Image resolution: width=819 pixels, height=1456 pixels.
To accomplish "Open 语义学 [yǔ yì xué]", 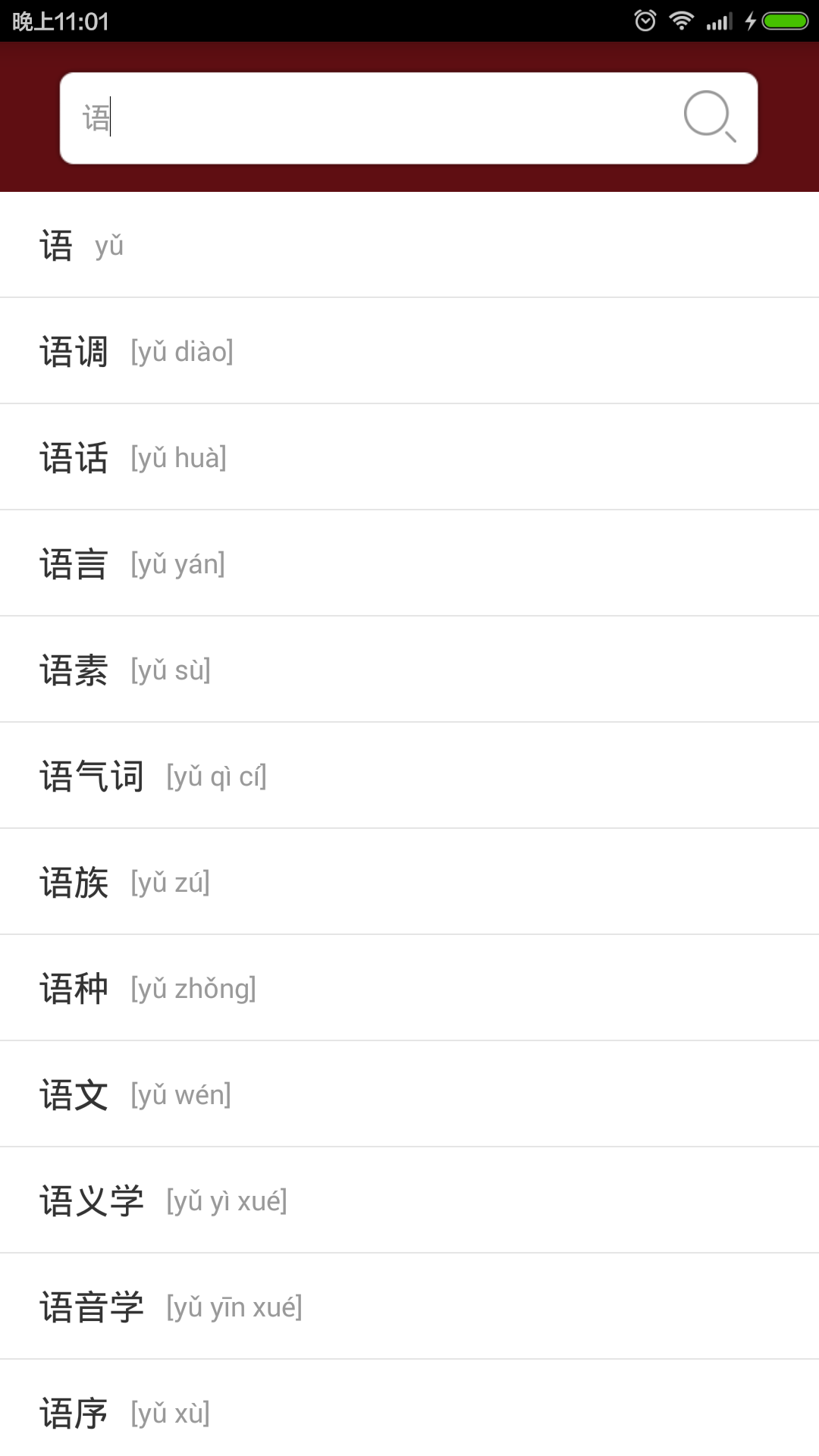I will click(x=409, y=1200).
